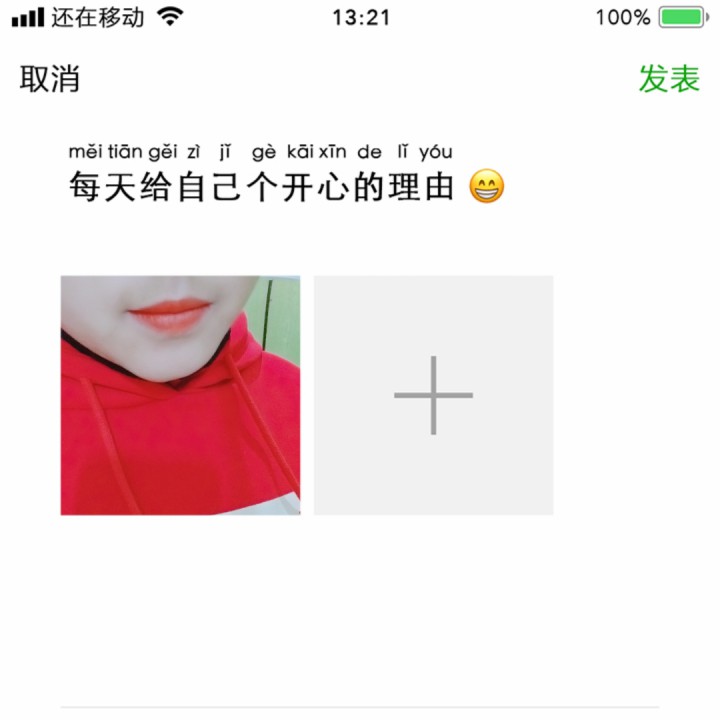Viewport: 720px width, 720px height.
Task: Edit the caption text 每天给自己个开心的理由
Action: click(x=262, y=186)
